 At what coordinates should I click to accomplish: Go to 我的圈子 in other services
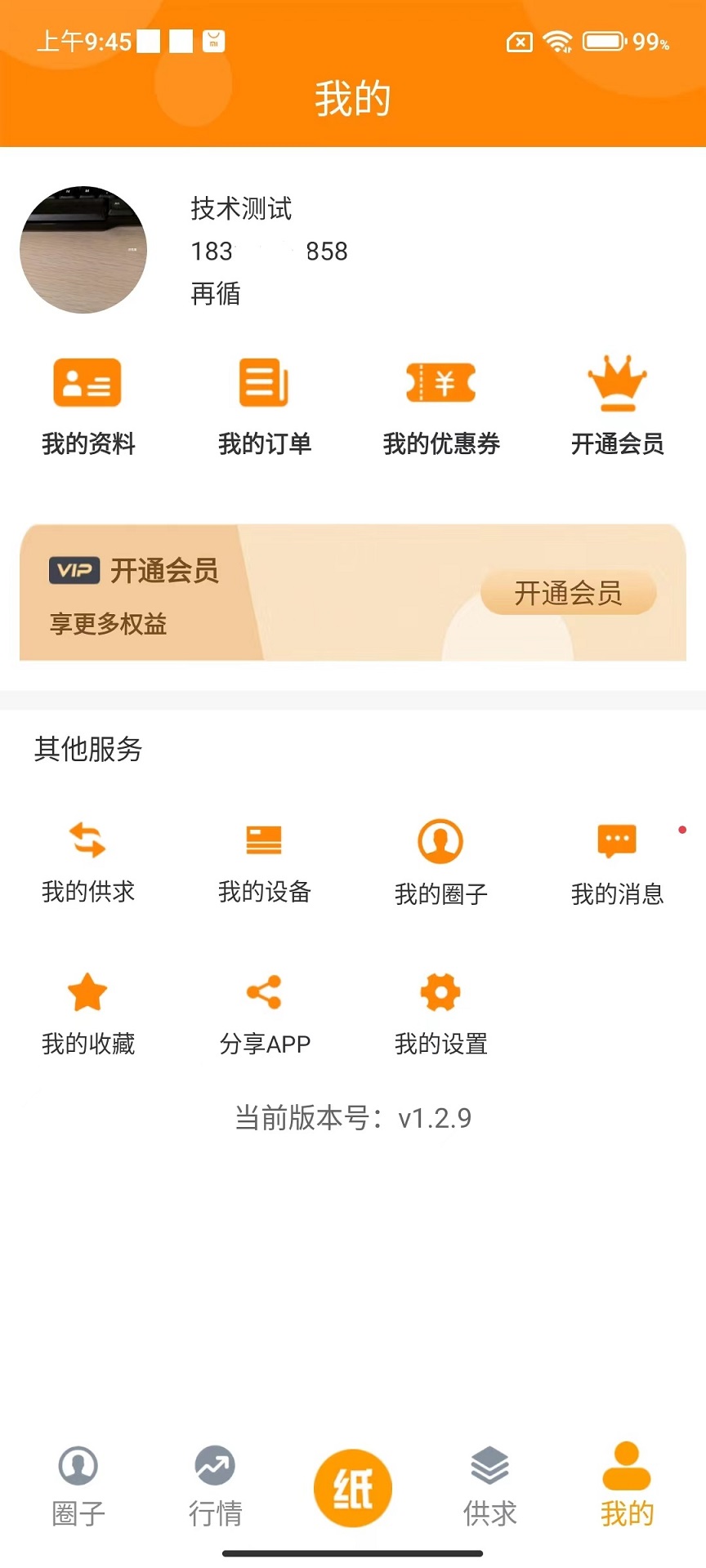440,862
